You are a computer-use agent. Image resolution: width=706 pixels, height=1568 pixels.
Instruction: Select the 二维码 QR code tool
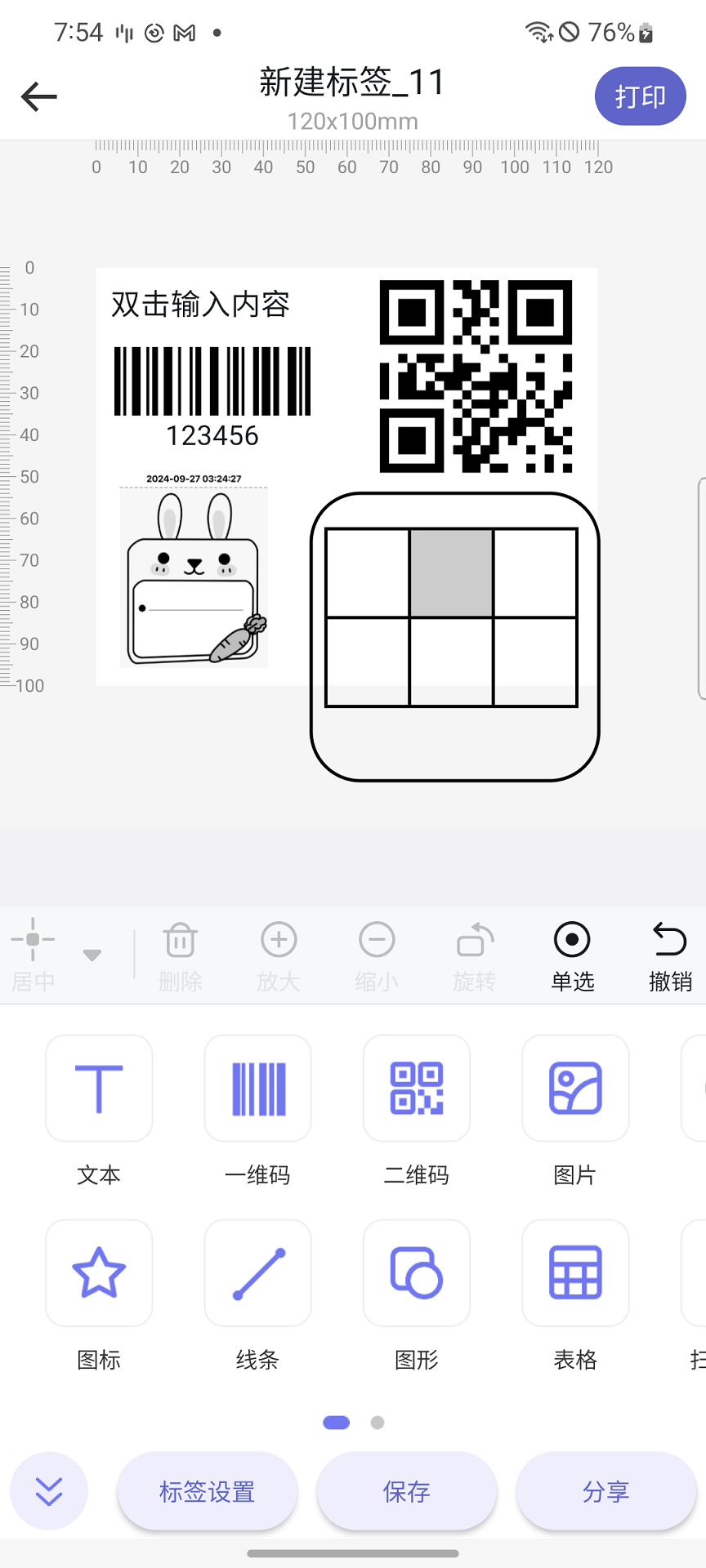tap(417, 1089)
